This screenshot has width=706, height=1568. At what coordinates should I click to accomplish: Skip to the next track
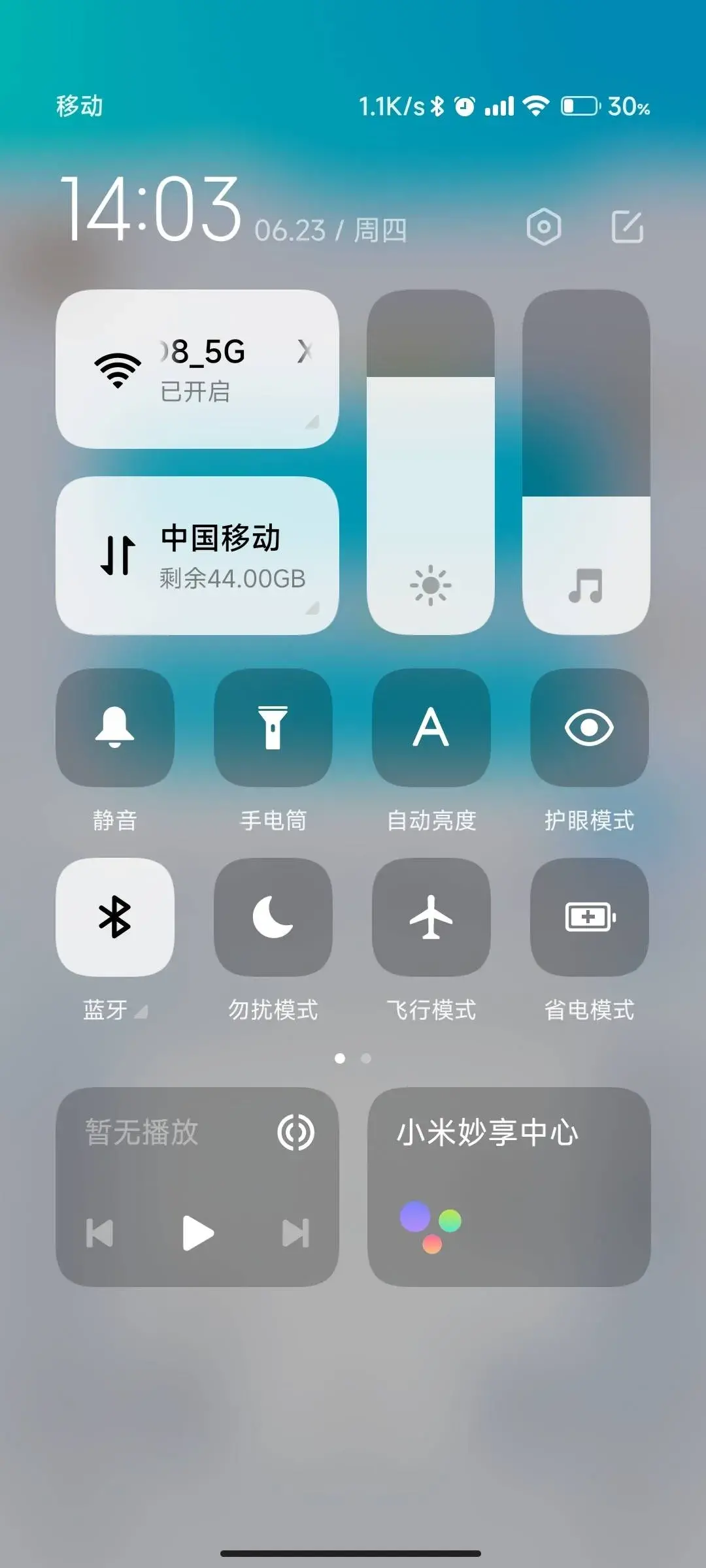(295, 1233)
